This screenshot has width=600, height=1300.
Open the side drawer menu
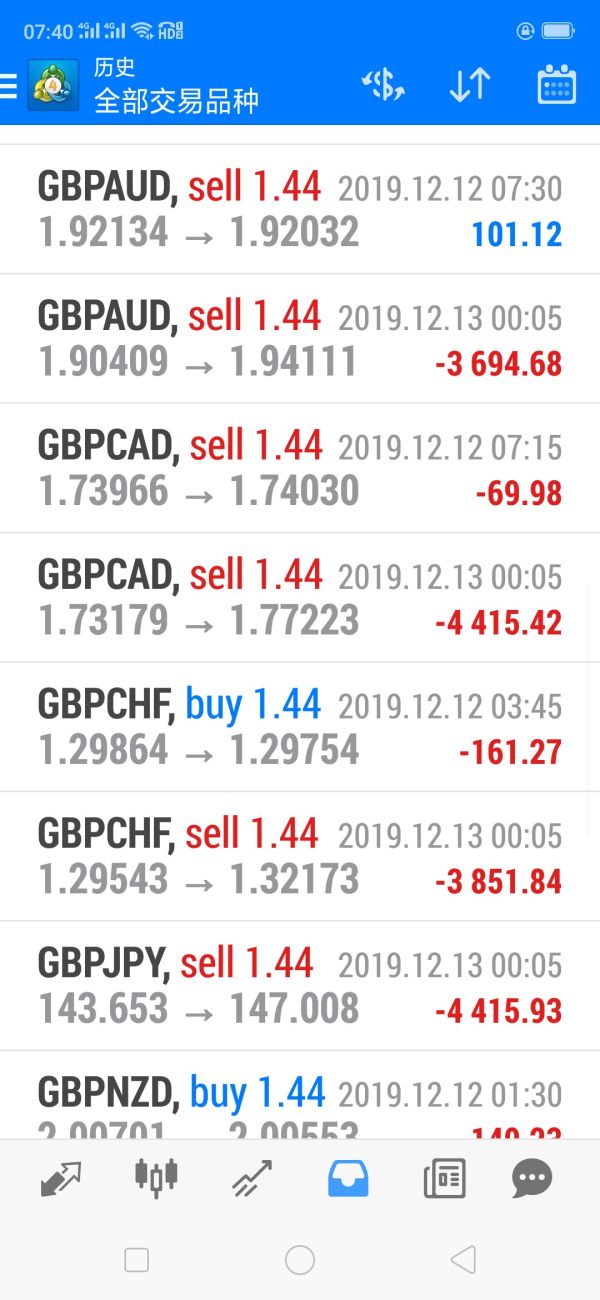coord(10,86)
